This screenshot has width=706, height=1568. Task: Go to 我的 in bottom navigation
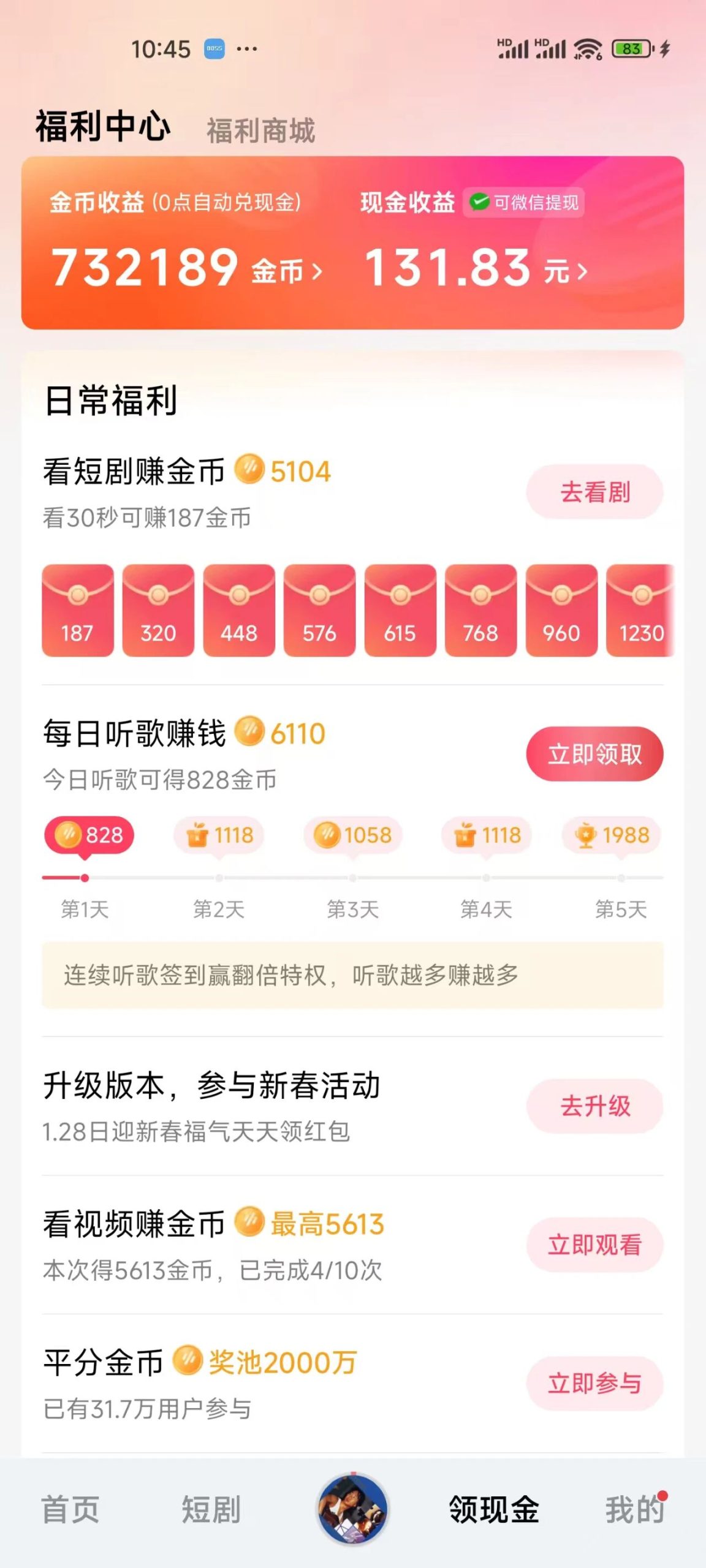pyautogui.click(x=634, y=1510)
